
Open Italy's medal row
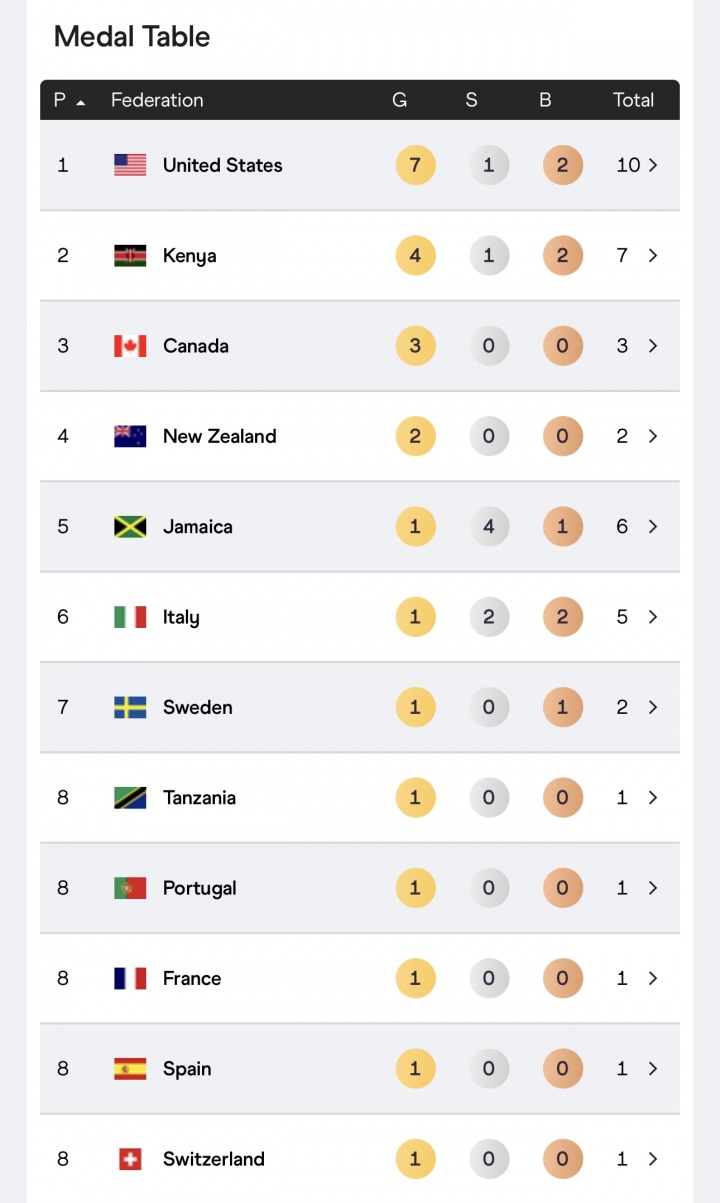pos(360,617)
